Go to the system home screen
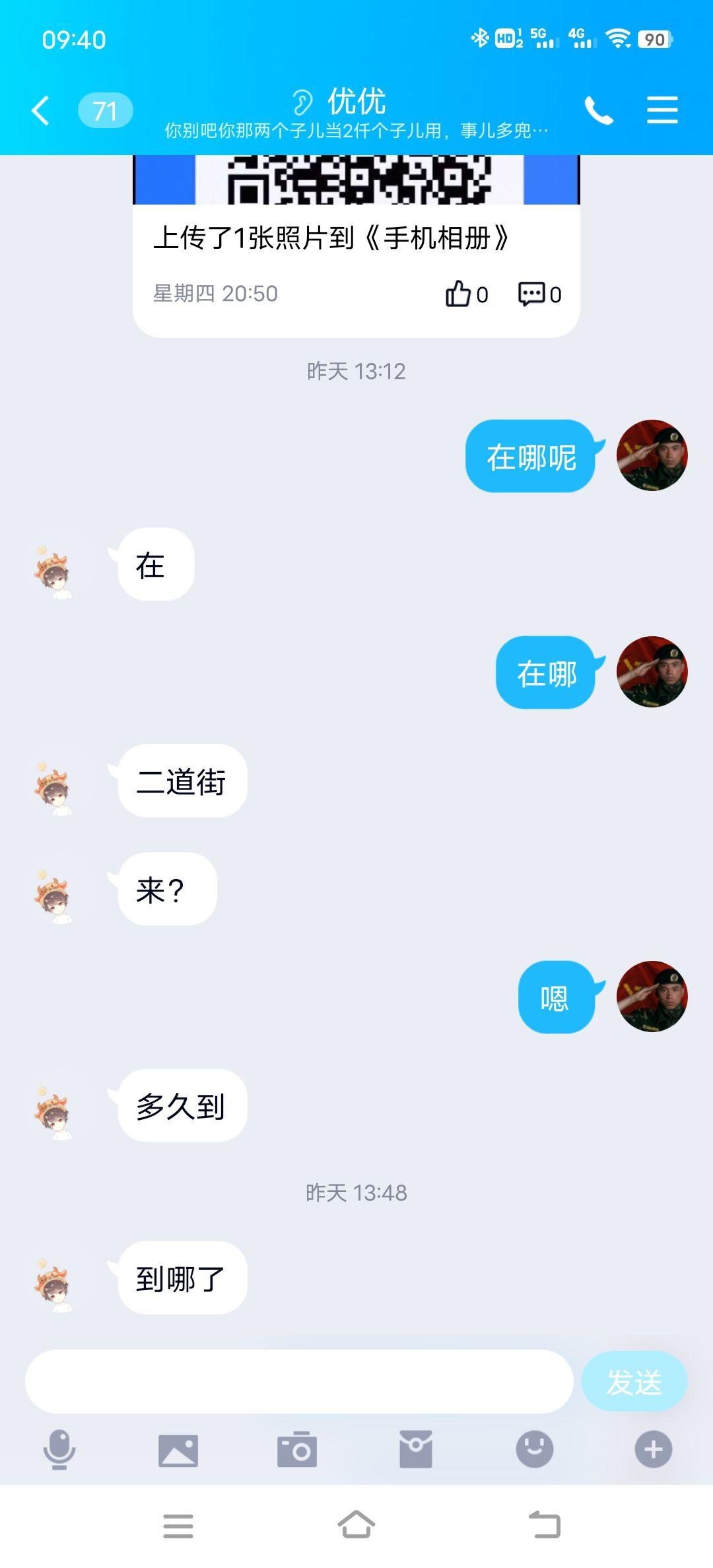The height and width of the screenshot is (1568, 713). click(x=356, y=1525)
